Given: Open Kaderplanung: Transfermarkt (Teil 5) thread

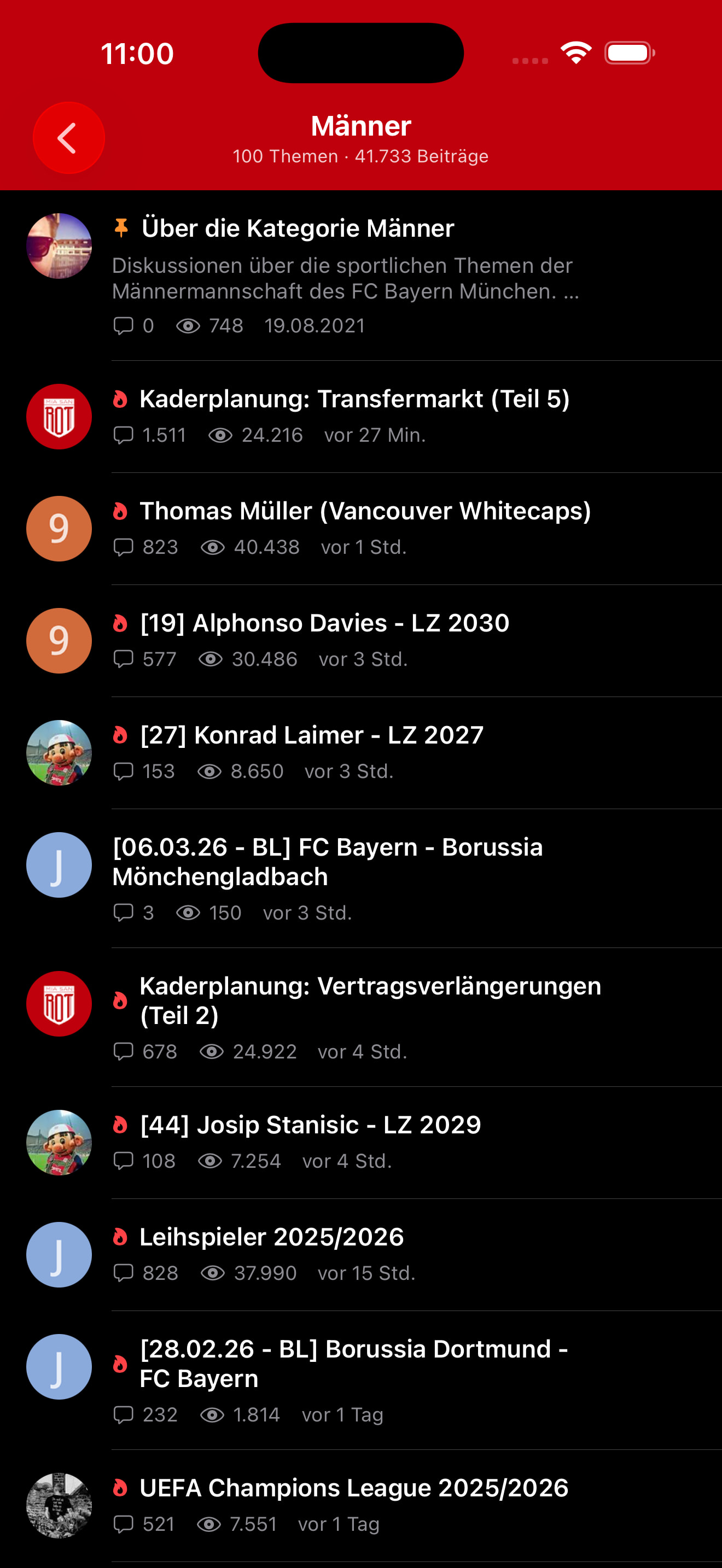Looking at the screenshot, I should 354,399.
